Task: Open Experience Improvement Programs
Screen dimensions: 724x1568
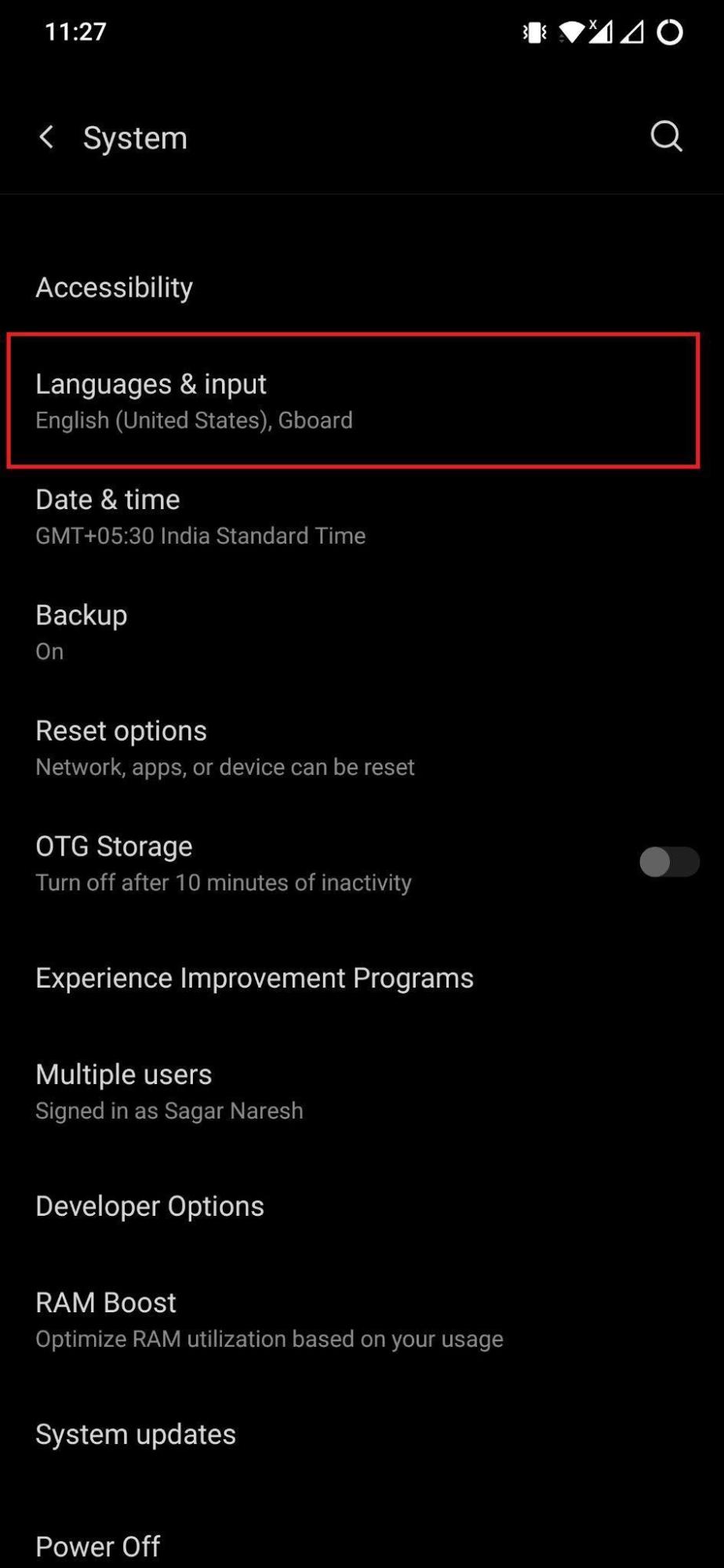Action: 254,977
